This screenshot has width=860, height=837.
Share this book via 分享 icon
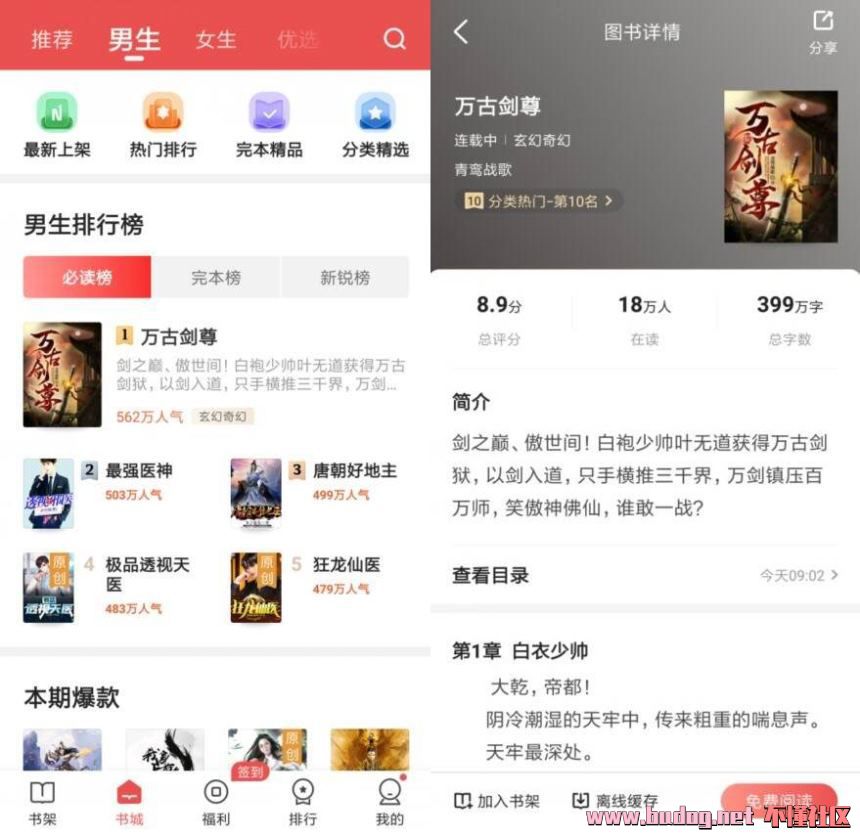[823, 32]
